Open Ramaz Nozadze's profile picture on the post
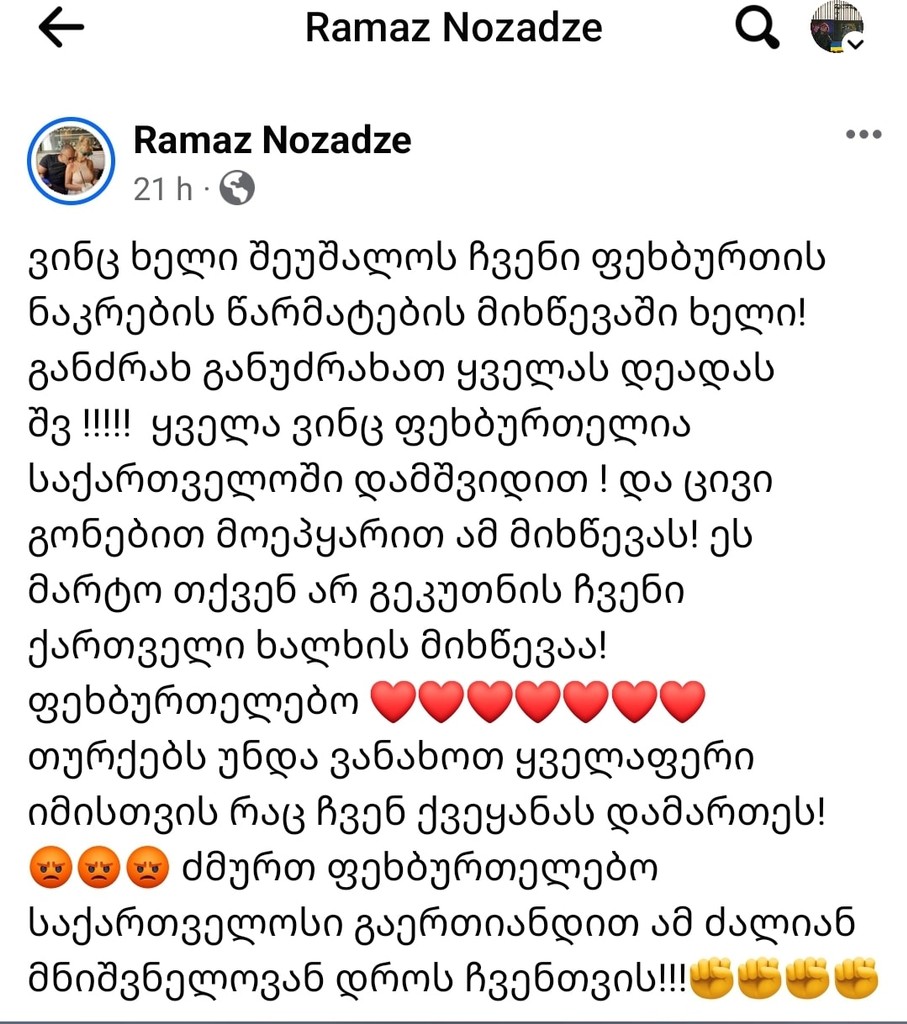This screenshot has width=907, height=1024. coord(71,161)
